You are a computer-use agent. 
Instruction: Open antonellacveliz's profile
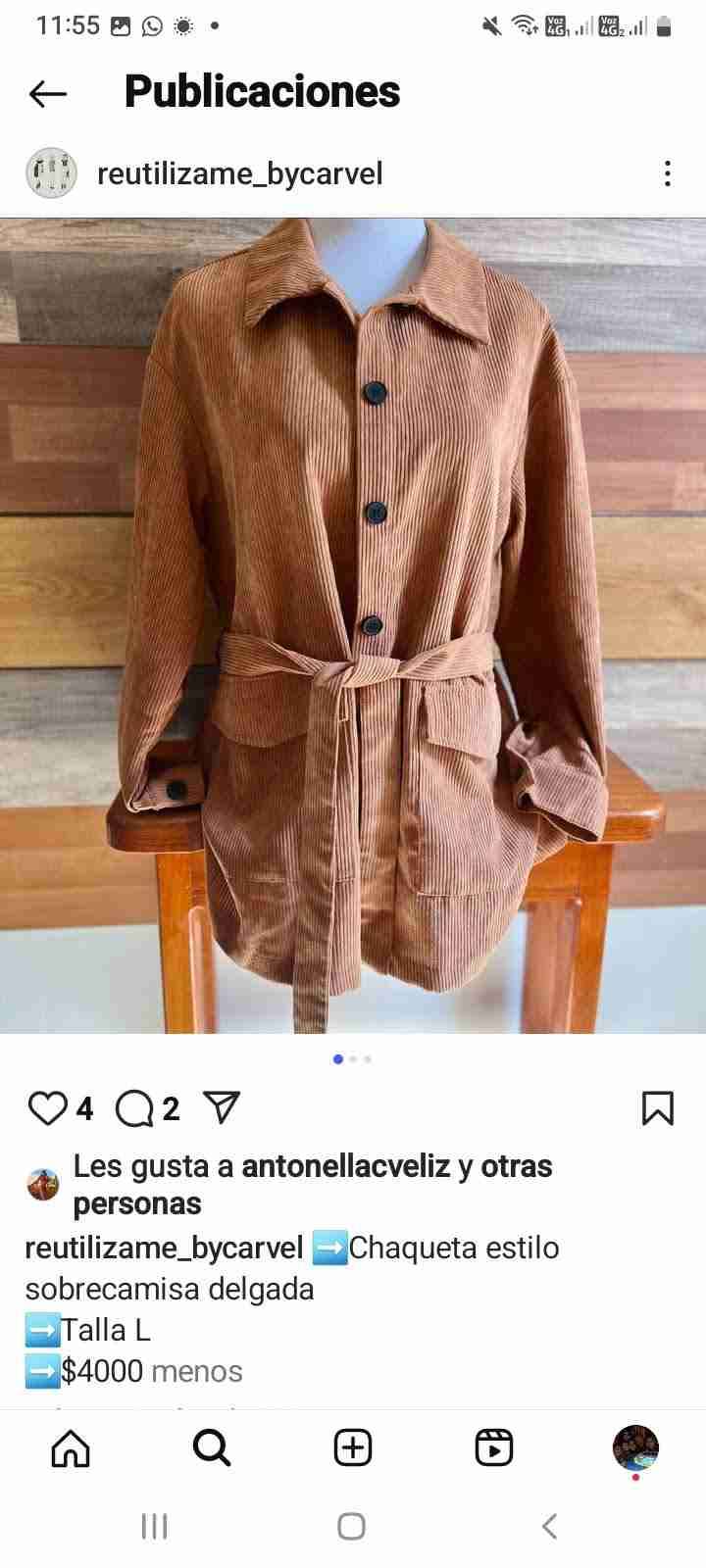pos(345,1166)
